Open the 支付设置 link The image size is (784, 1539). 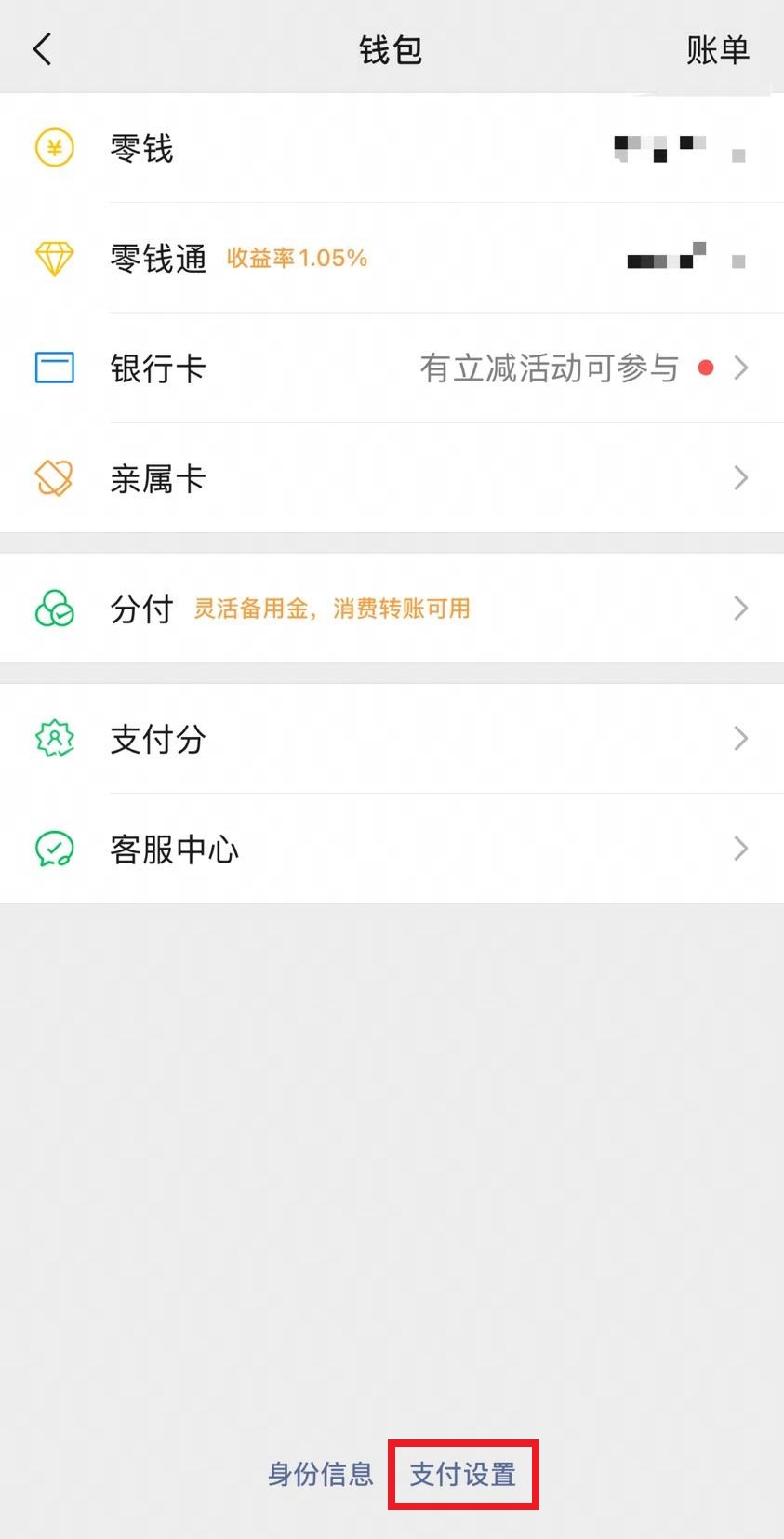[463, 1474]
